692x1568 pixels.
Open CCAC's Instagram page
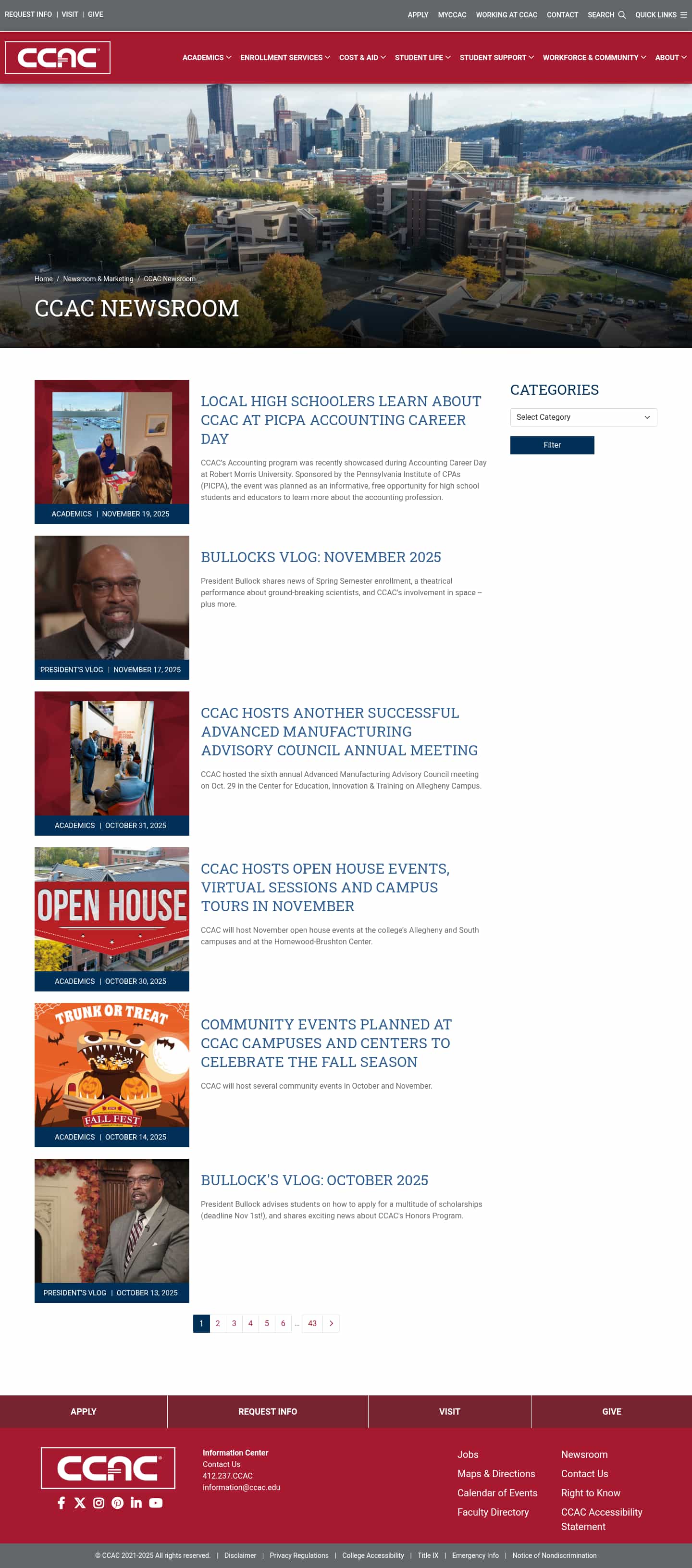[x=99, y=1503]
